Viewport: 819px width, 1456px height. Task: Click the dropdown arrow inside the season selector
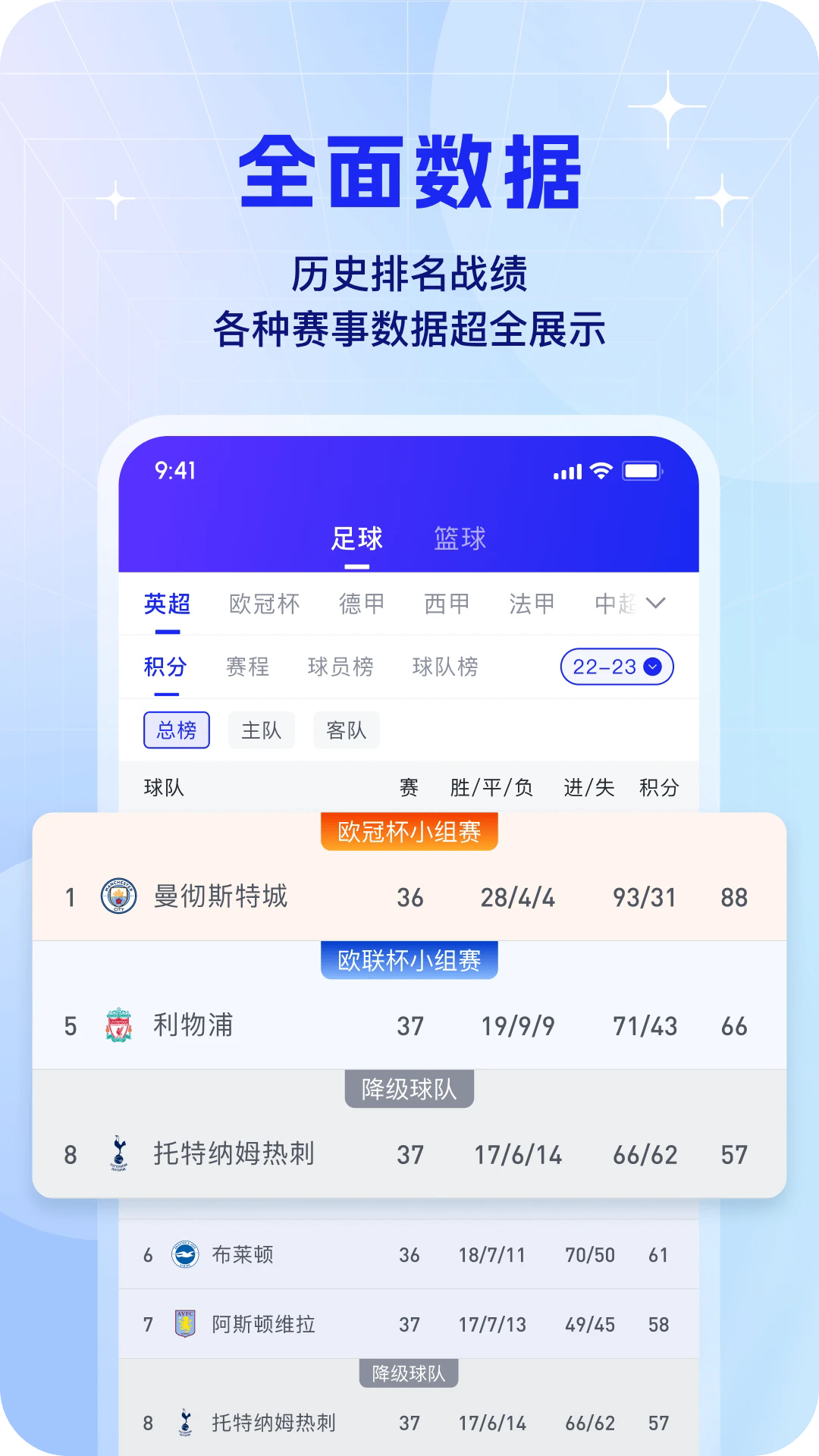652,667
